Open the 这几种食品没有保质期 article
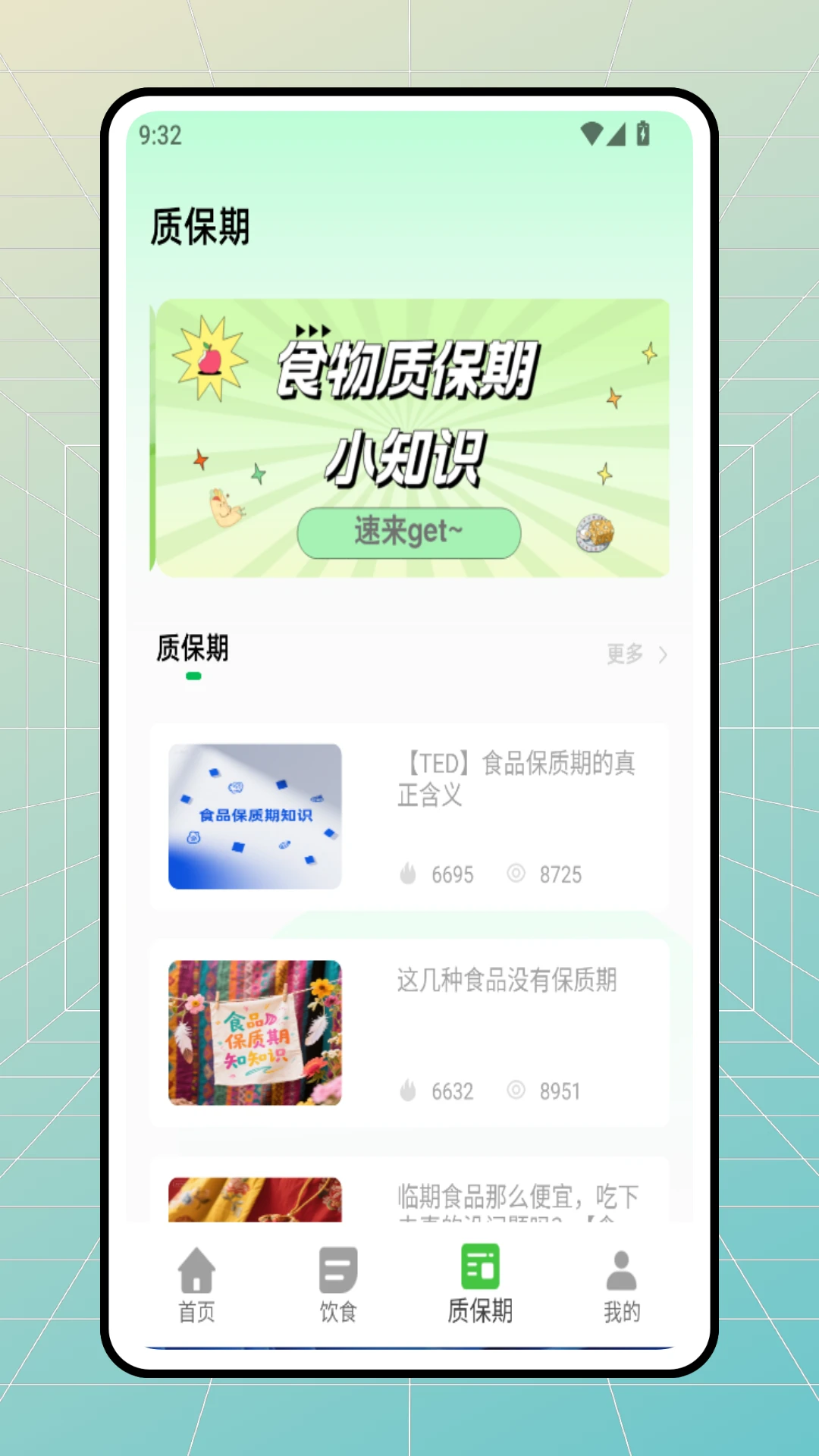This screenshot has height=1456, width=819. click(x=409, y=1033)
